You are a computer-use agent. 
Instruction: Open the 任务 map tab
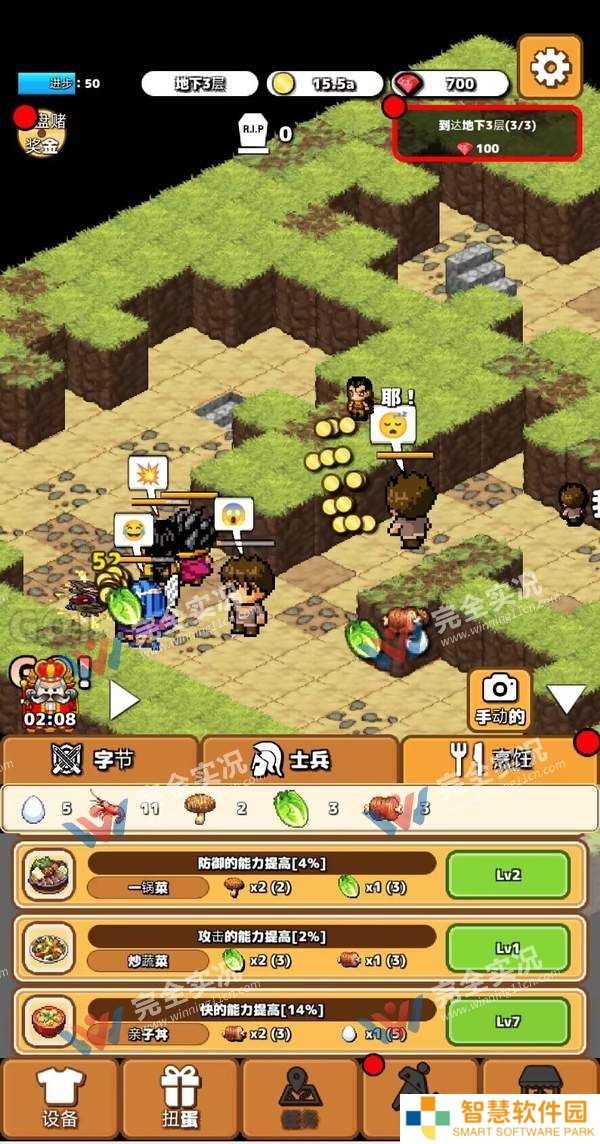(300, 1098)
